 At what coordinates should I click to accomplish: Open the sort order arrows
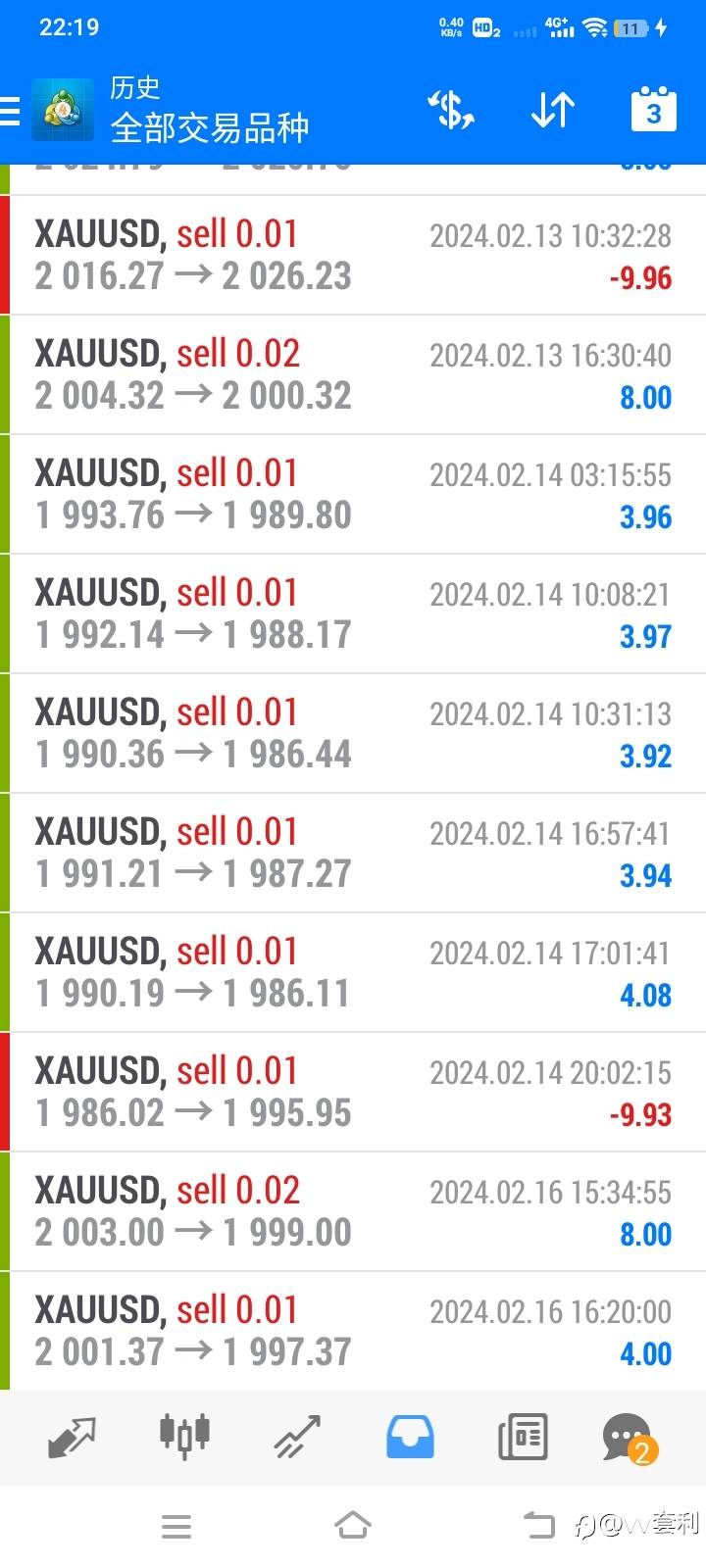(x=552, y=111)
